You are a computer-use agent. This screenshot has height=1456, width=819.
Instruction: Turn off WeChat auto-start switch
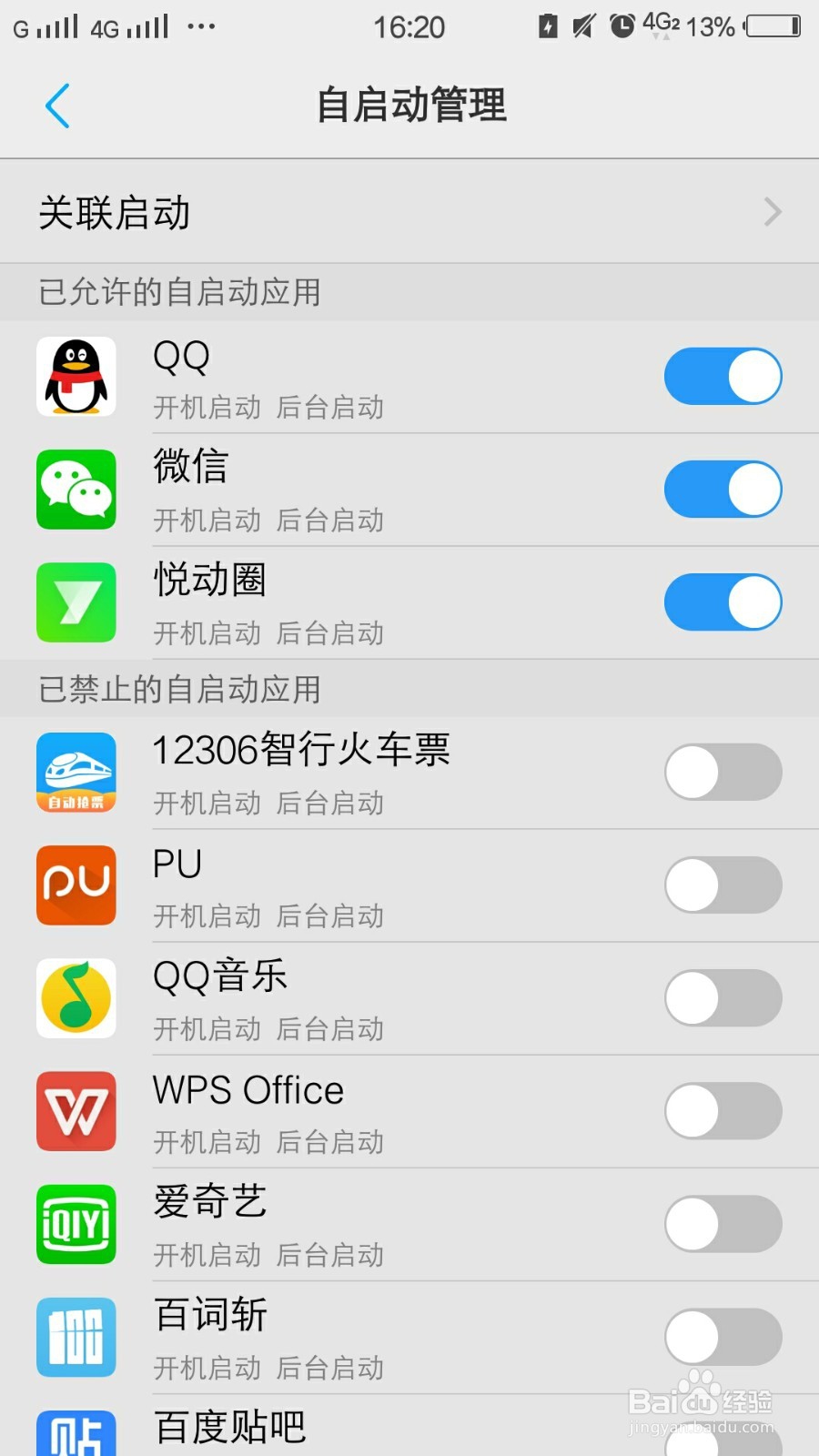coord(723,490)
